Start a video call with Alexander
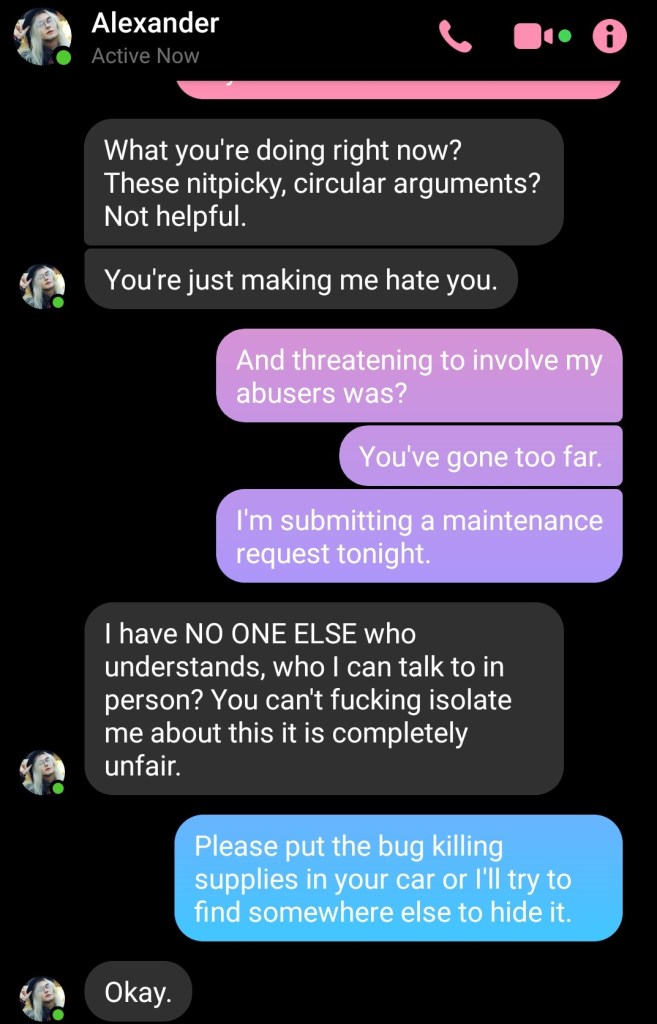 coord(534,37)
